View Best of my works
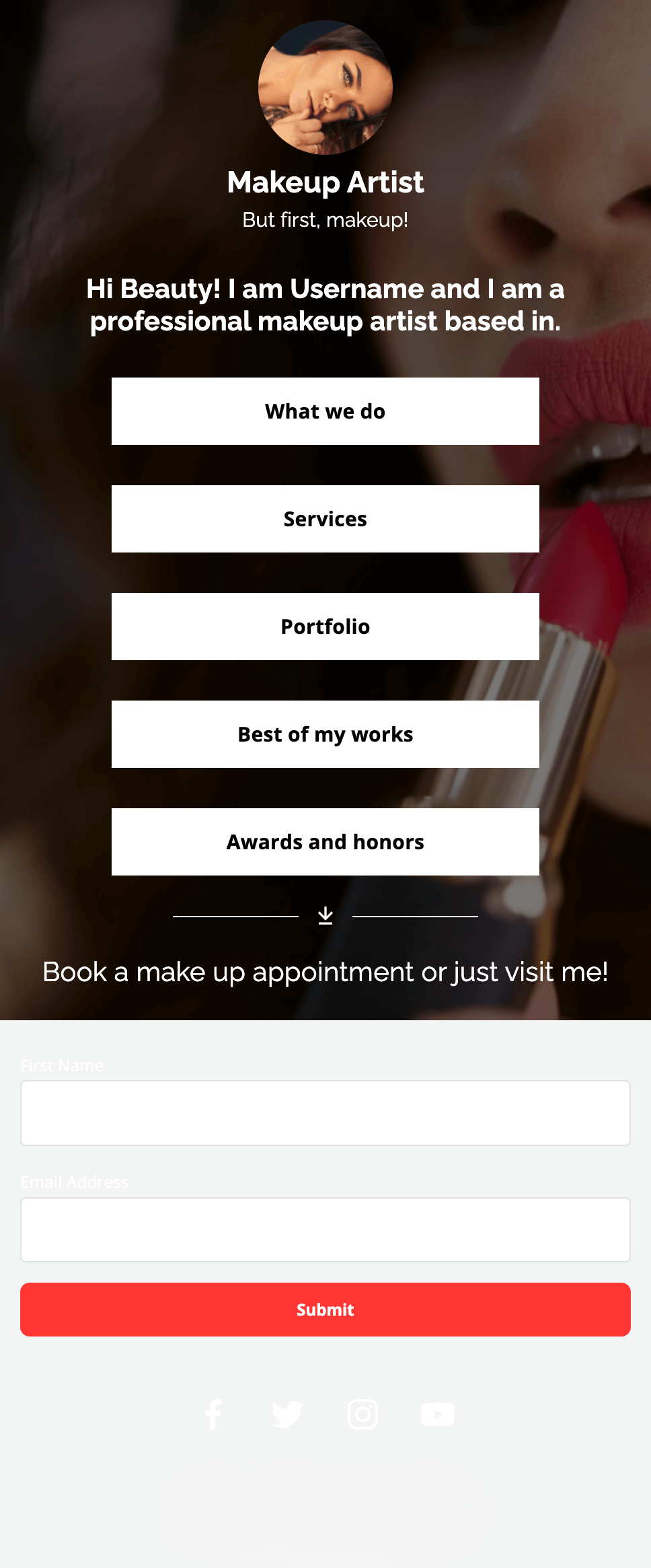Screen dimensions: 651x1568 point(325,734)
